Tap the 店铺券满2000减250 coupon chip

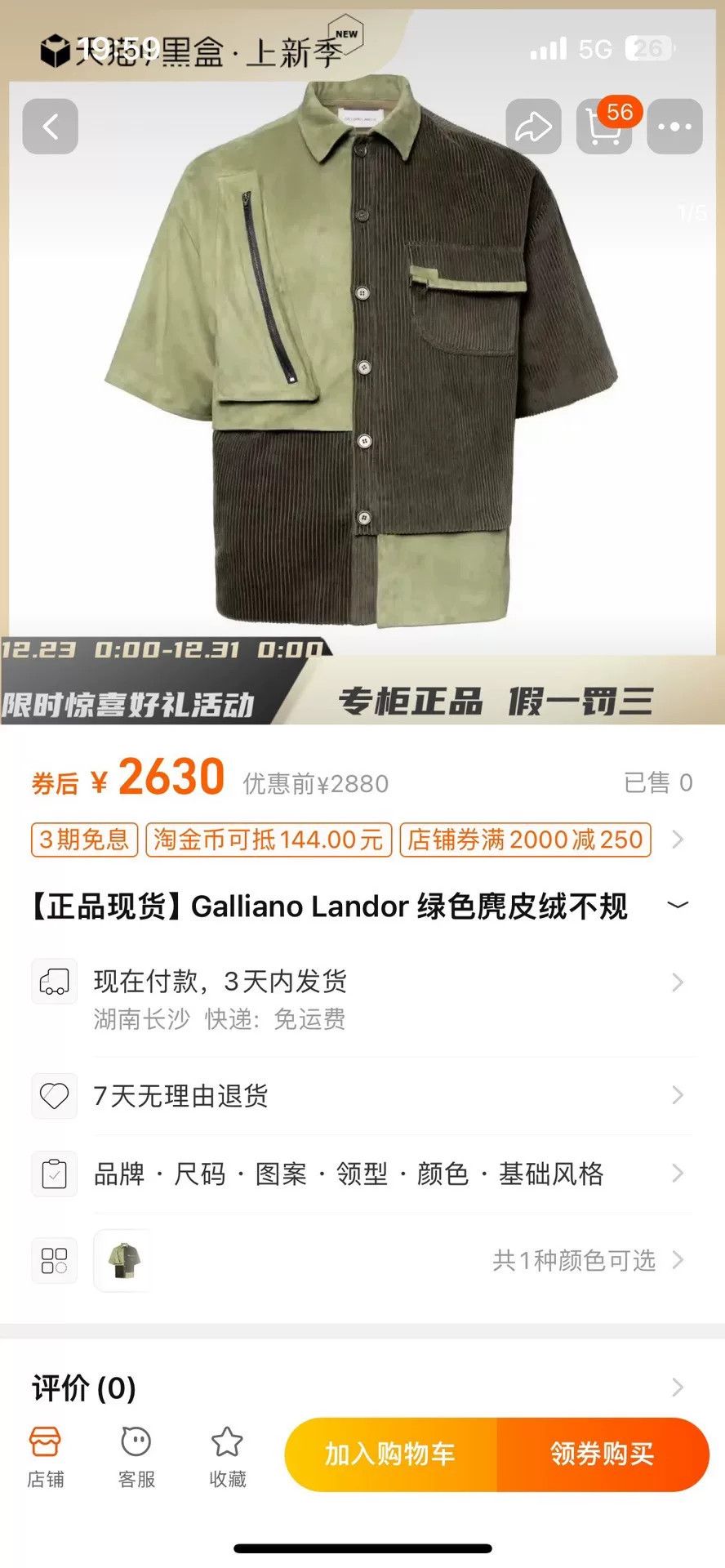525,840
